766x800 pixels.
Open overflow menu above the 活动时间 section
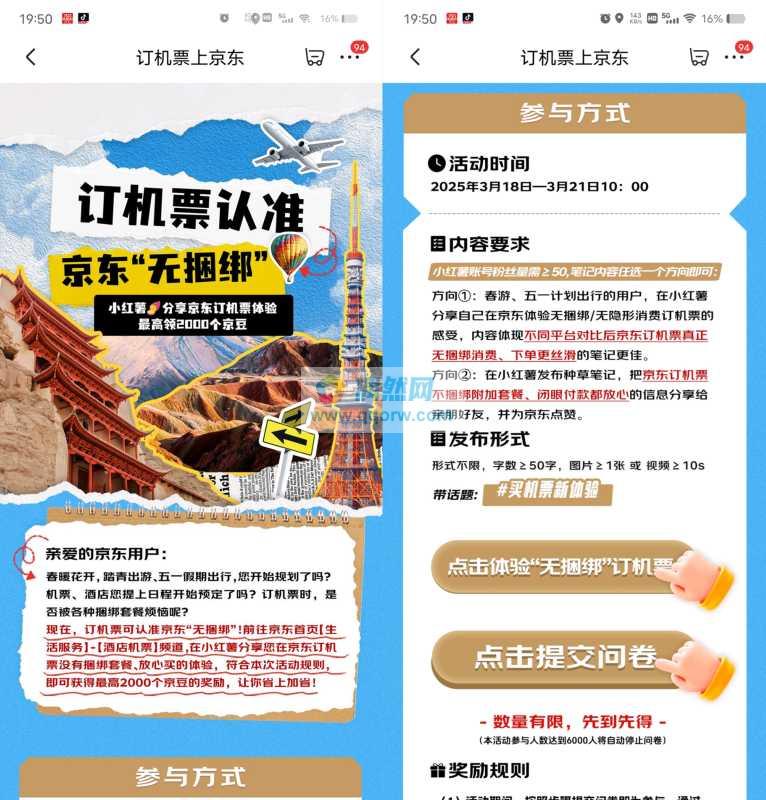point(734,57)
